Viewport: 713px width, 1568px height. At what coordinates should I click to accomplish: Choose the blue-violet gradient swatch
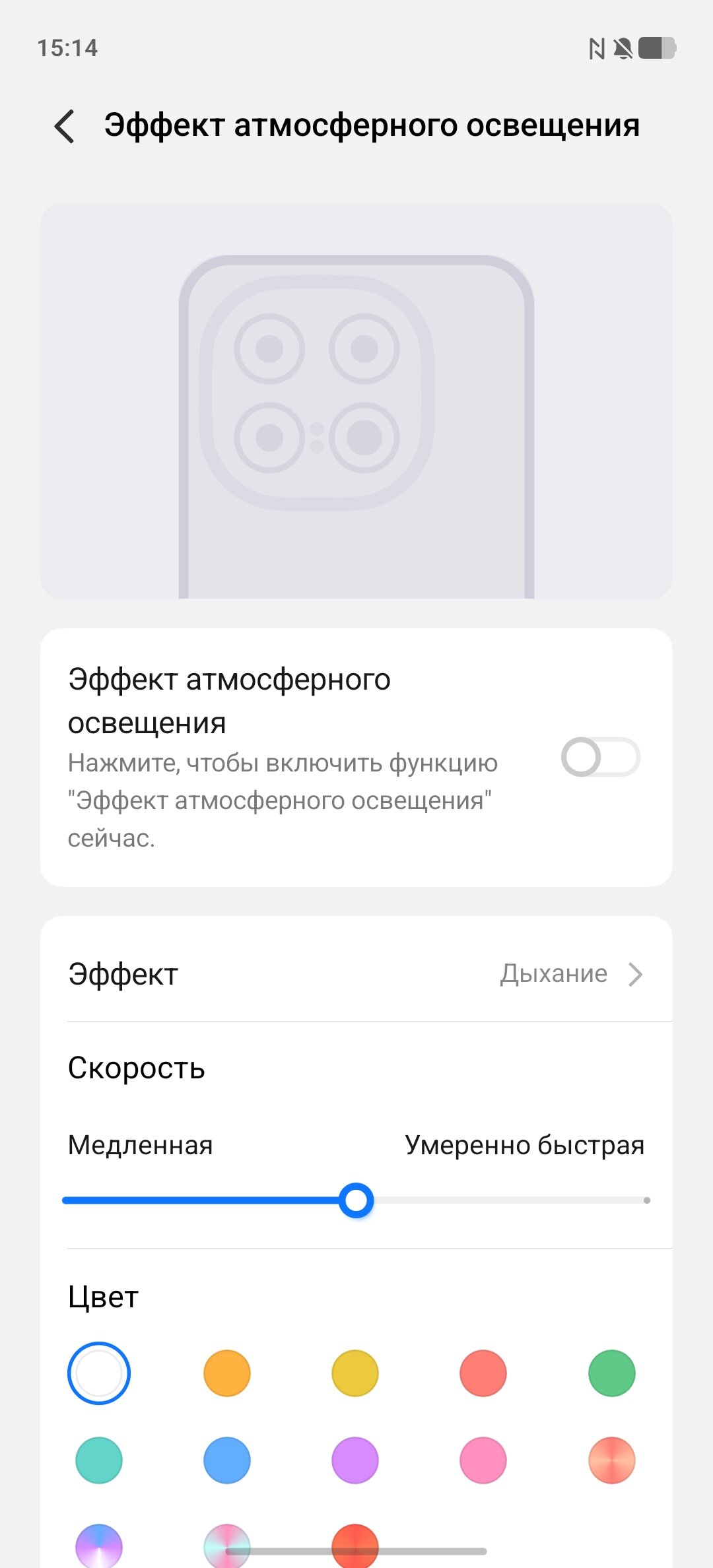pos(99,1546)
